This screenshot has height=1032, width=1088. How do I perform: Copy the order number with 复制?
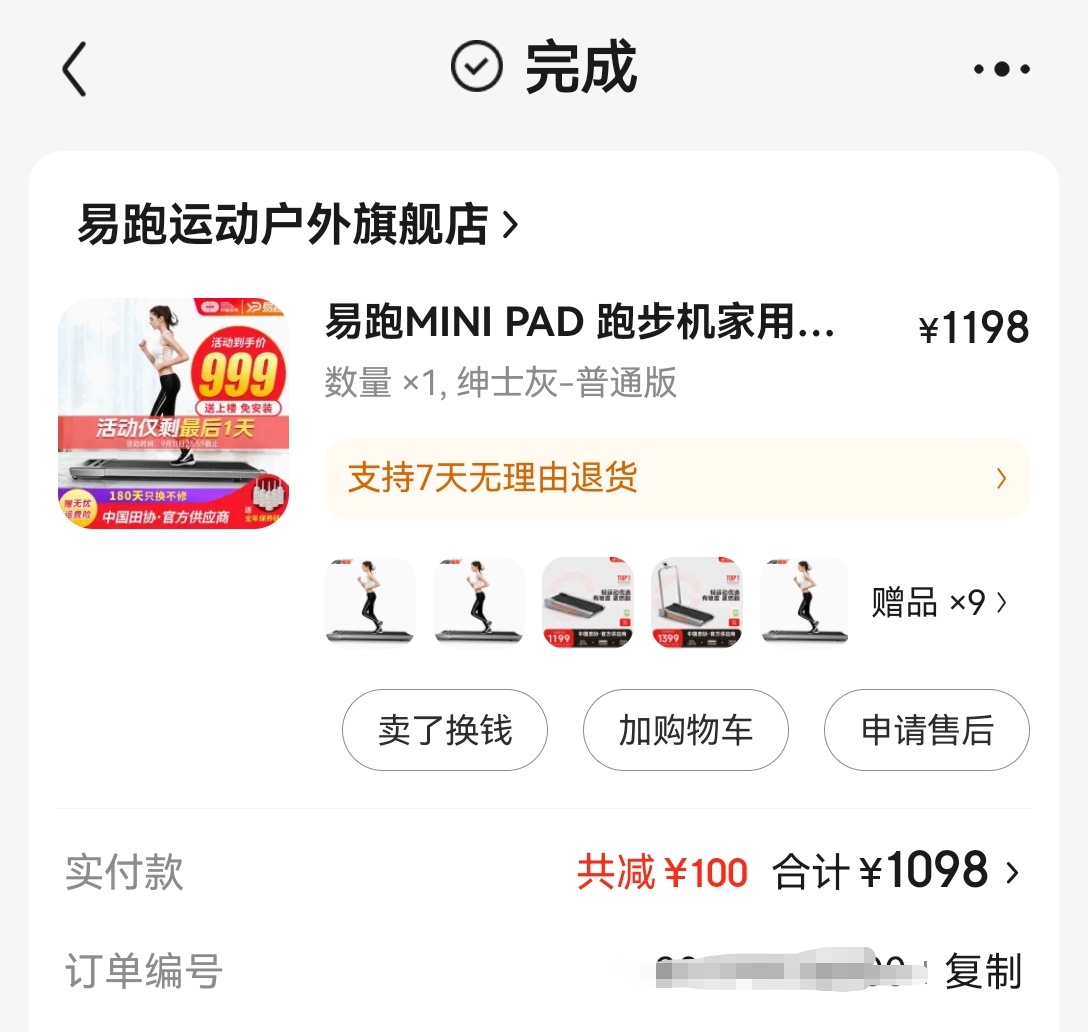click(983, 971)
